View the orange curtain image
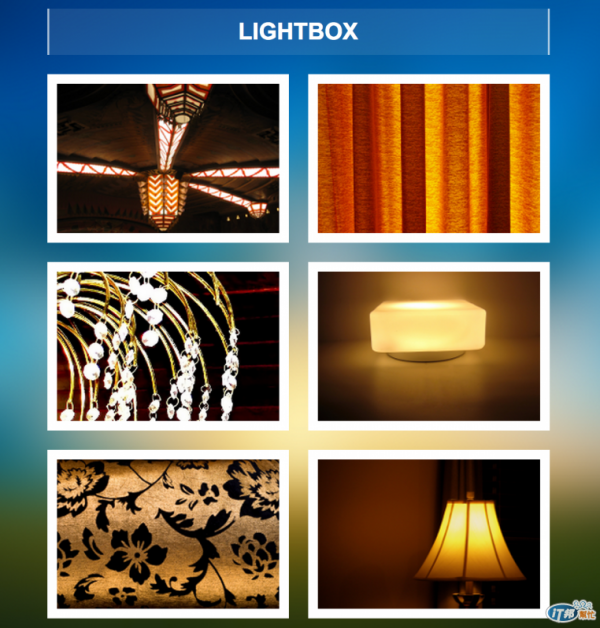The width and height of the screenshot is (600, 628). 428,158
